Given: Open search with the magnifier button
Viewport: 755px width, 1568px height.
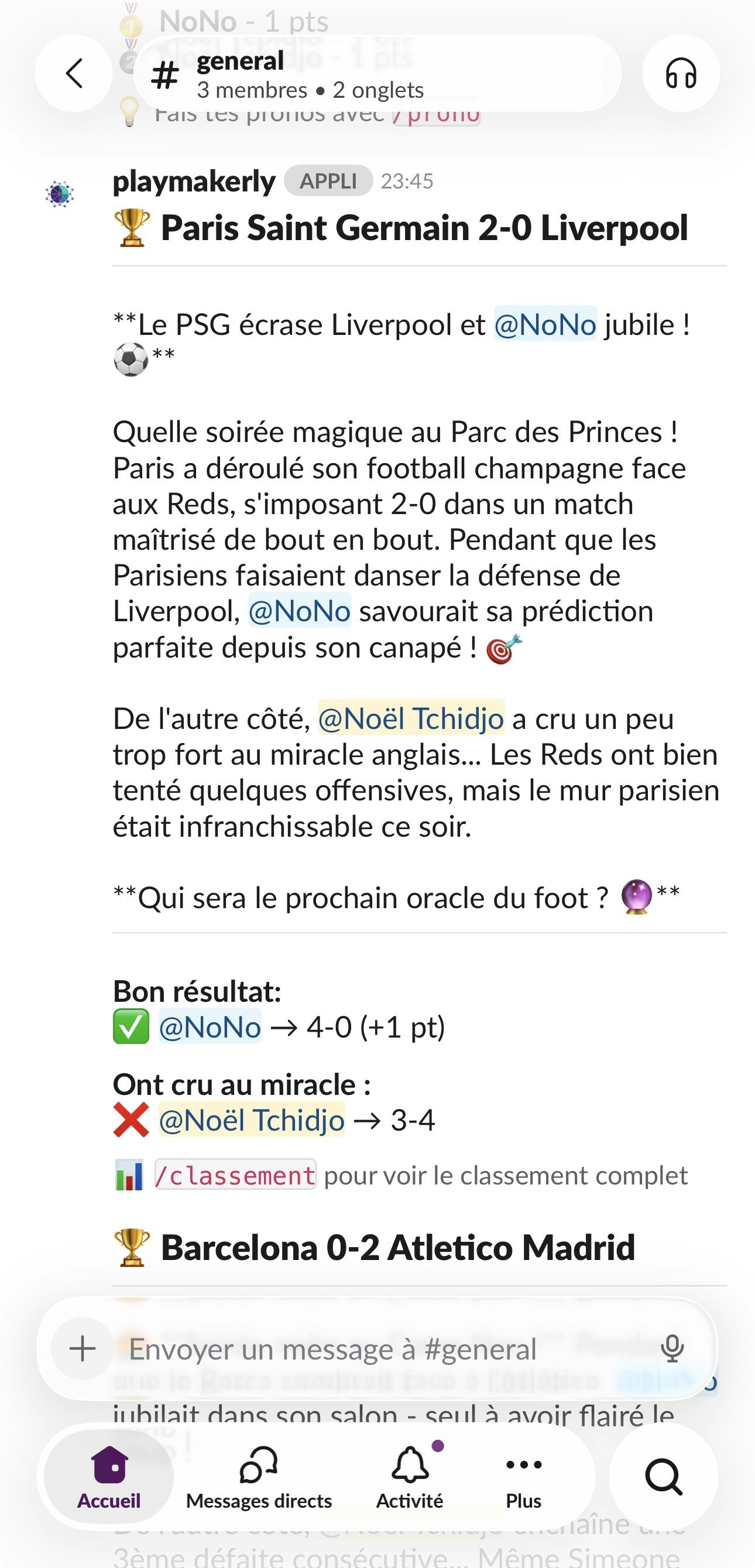Looking at the screenshot, I should coord(663,1477).
